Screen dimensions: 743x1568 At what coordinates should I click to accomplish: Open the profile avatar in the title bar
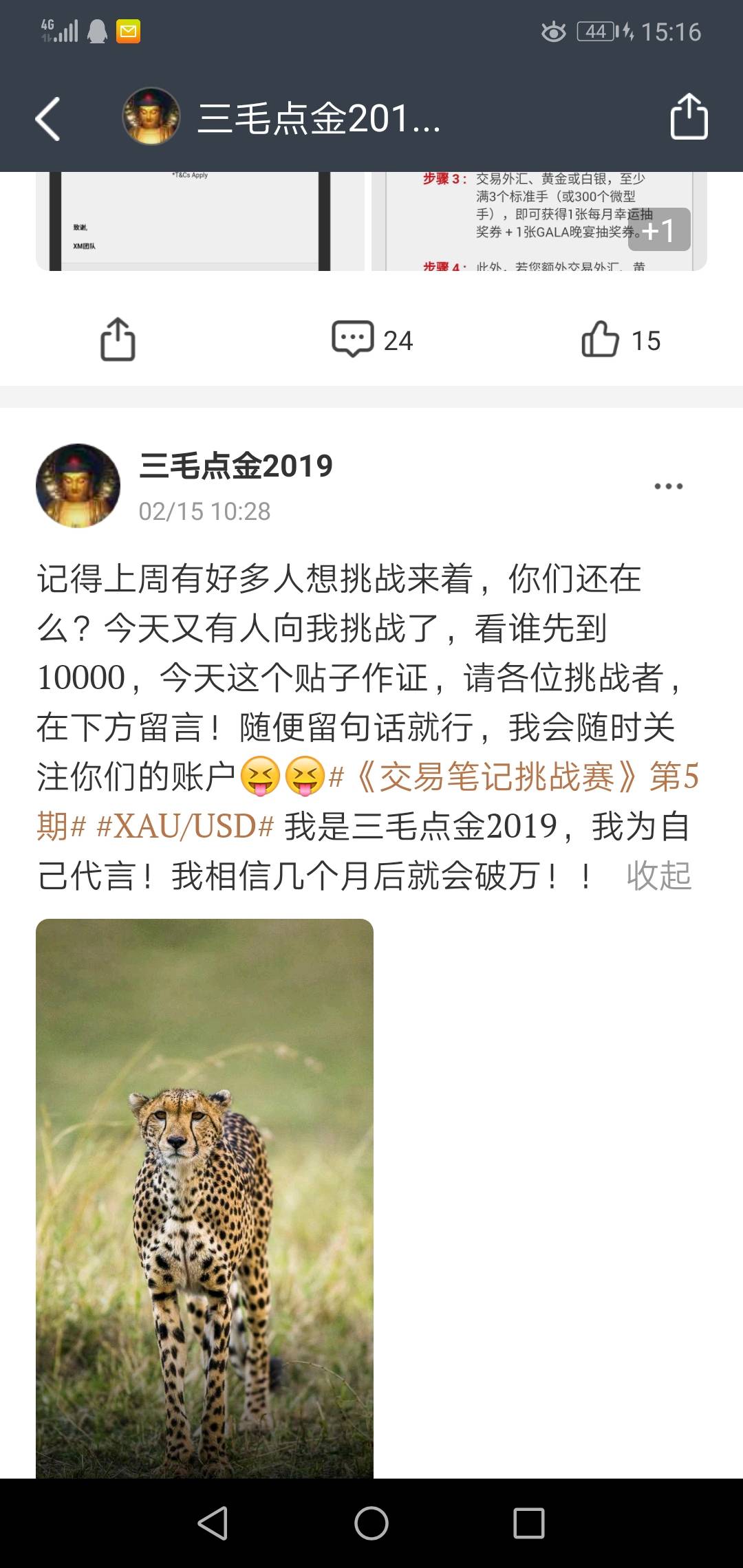pyautogui.click(x=153, y=118)
